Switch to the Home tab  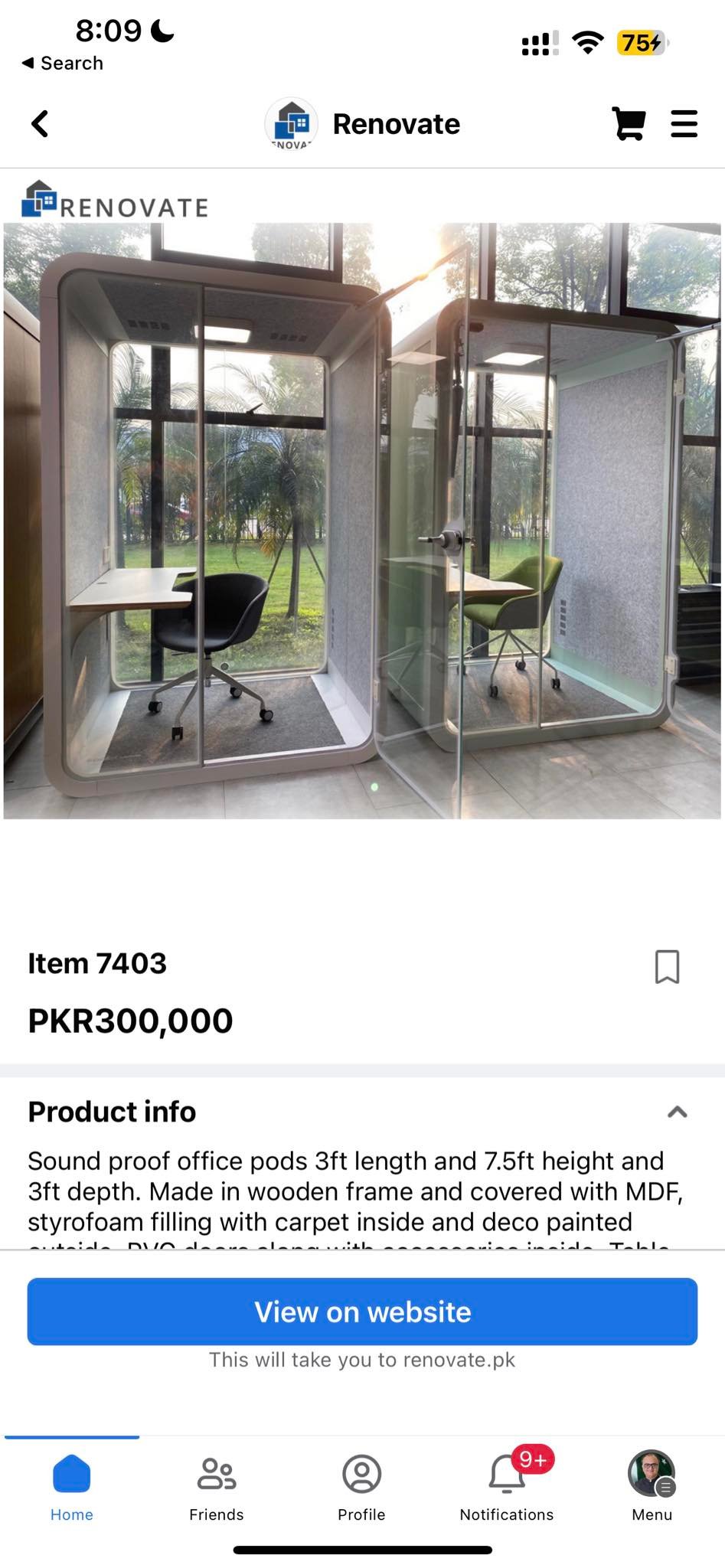pyautogui.click(x=72, y=1488)
